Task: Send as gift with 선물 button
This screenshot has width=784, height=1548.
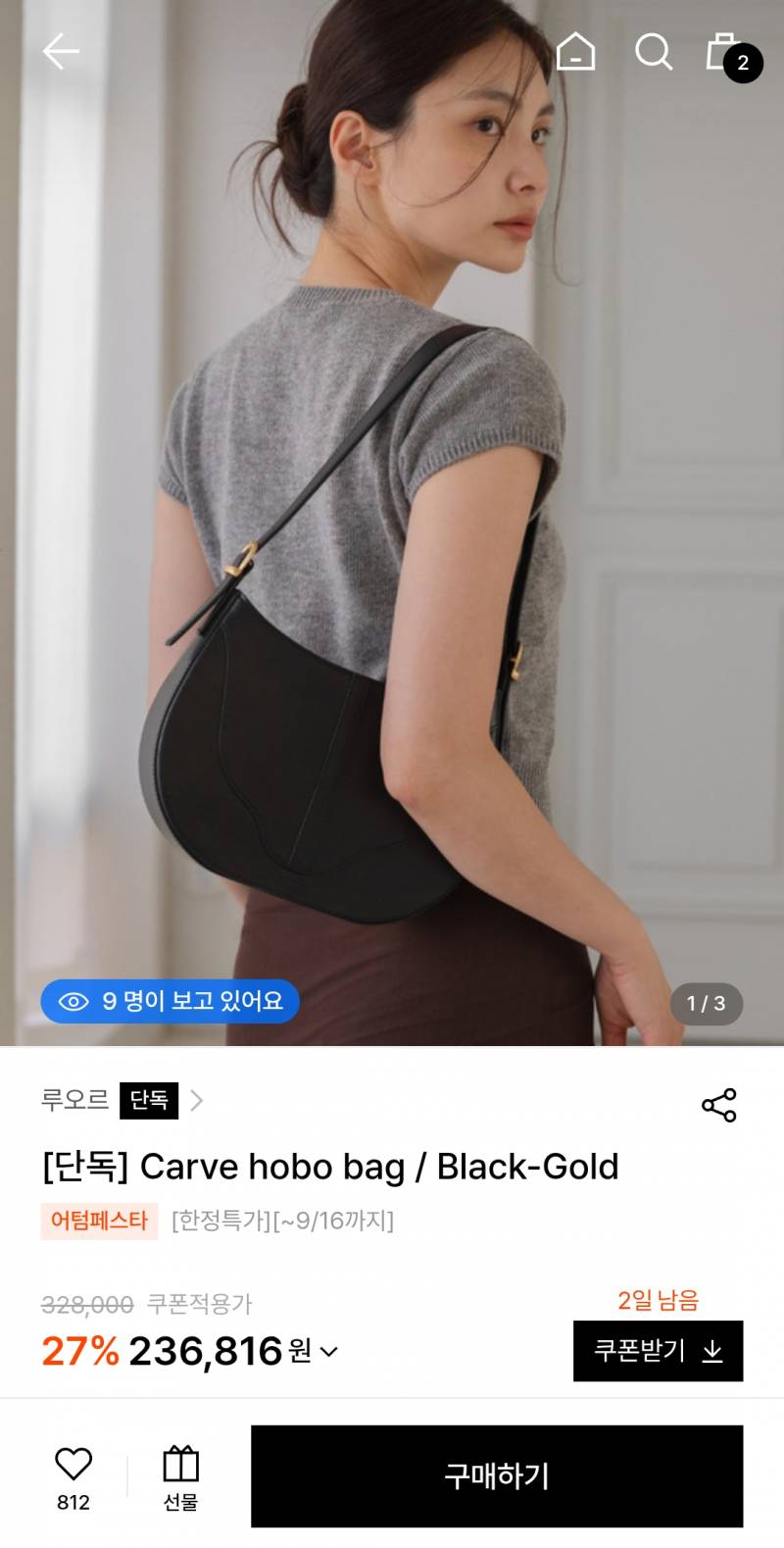Action: point(180,1478)
